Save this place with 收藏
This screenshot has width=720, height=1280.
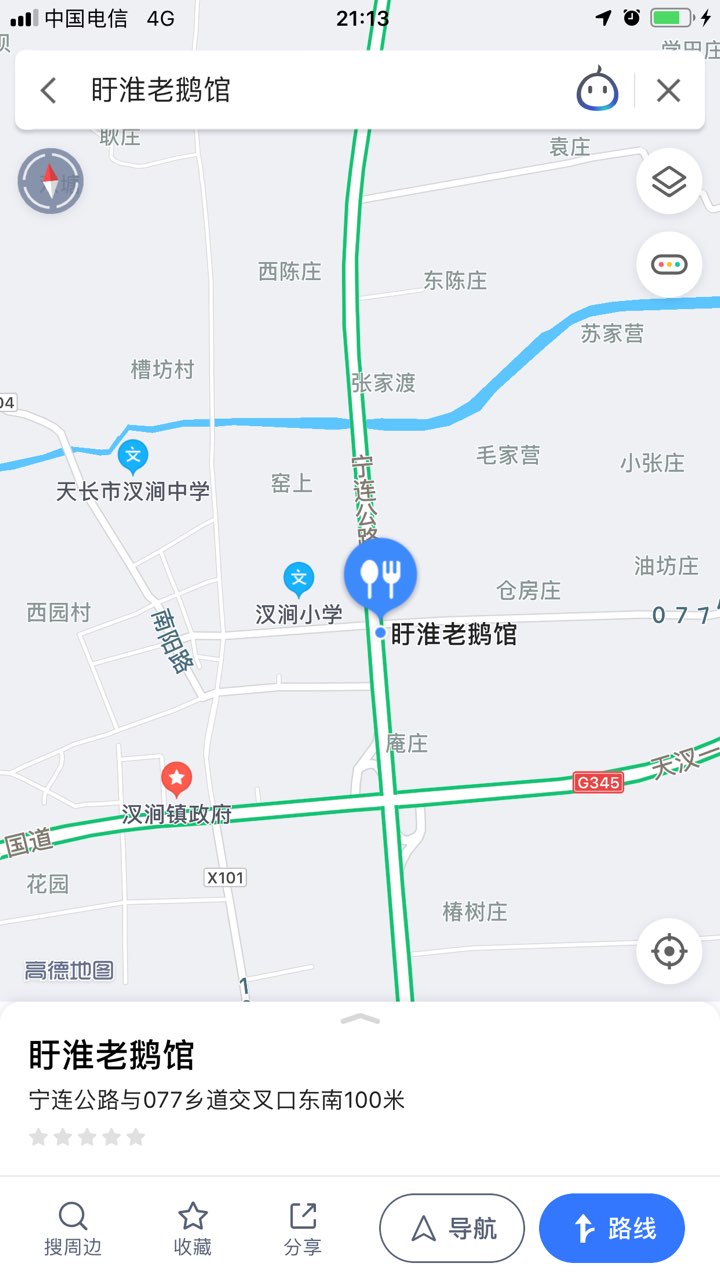(x=192, y=1229)
